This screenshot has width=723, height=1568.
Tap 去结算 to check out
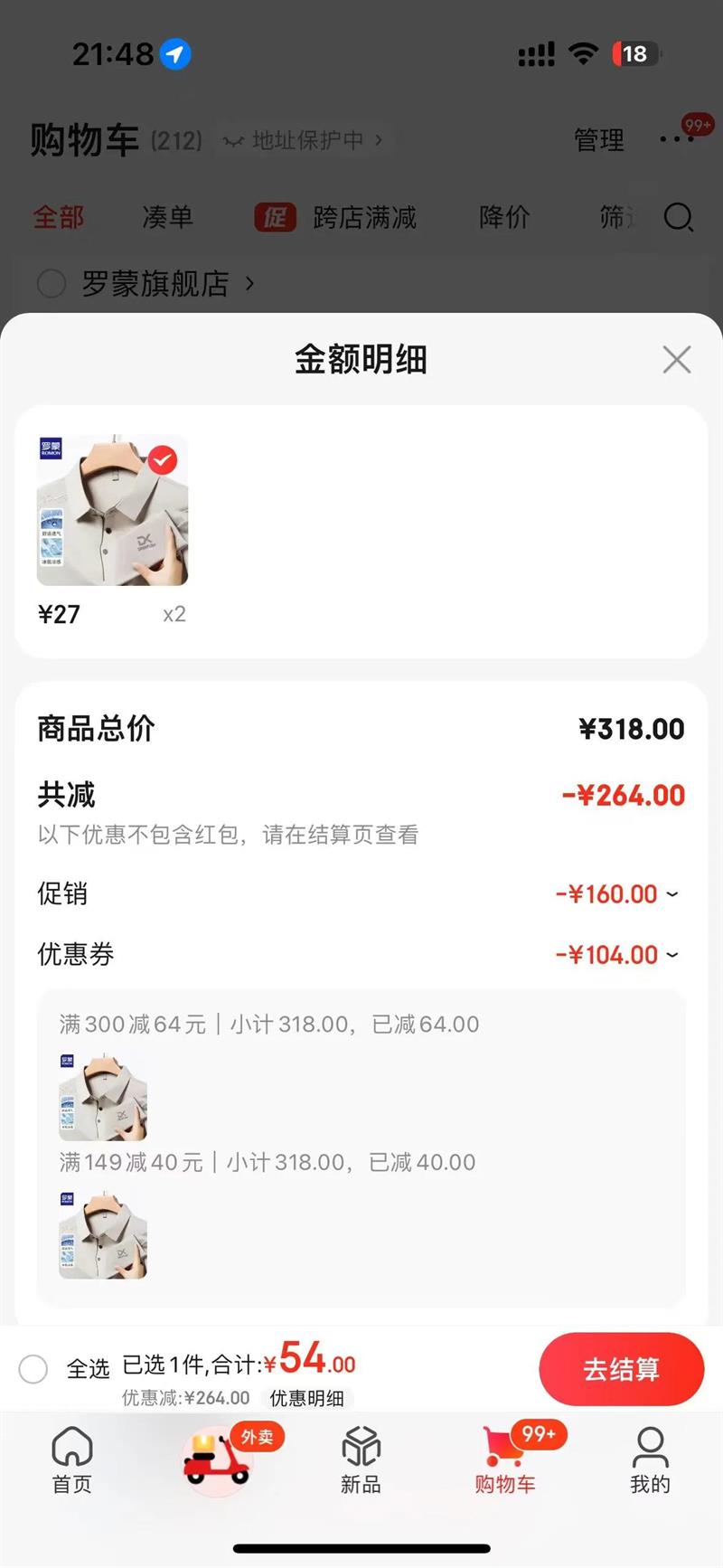[621, 1369]
